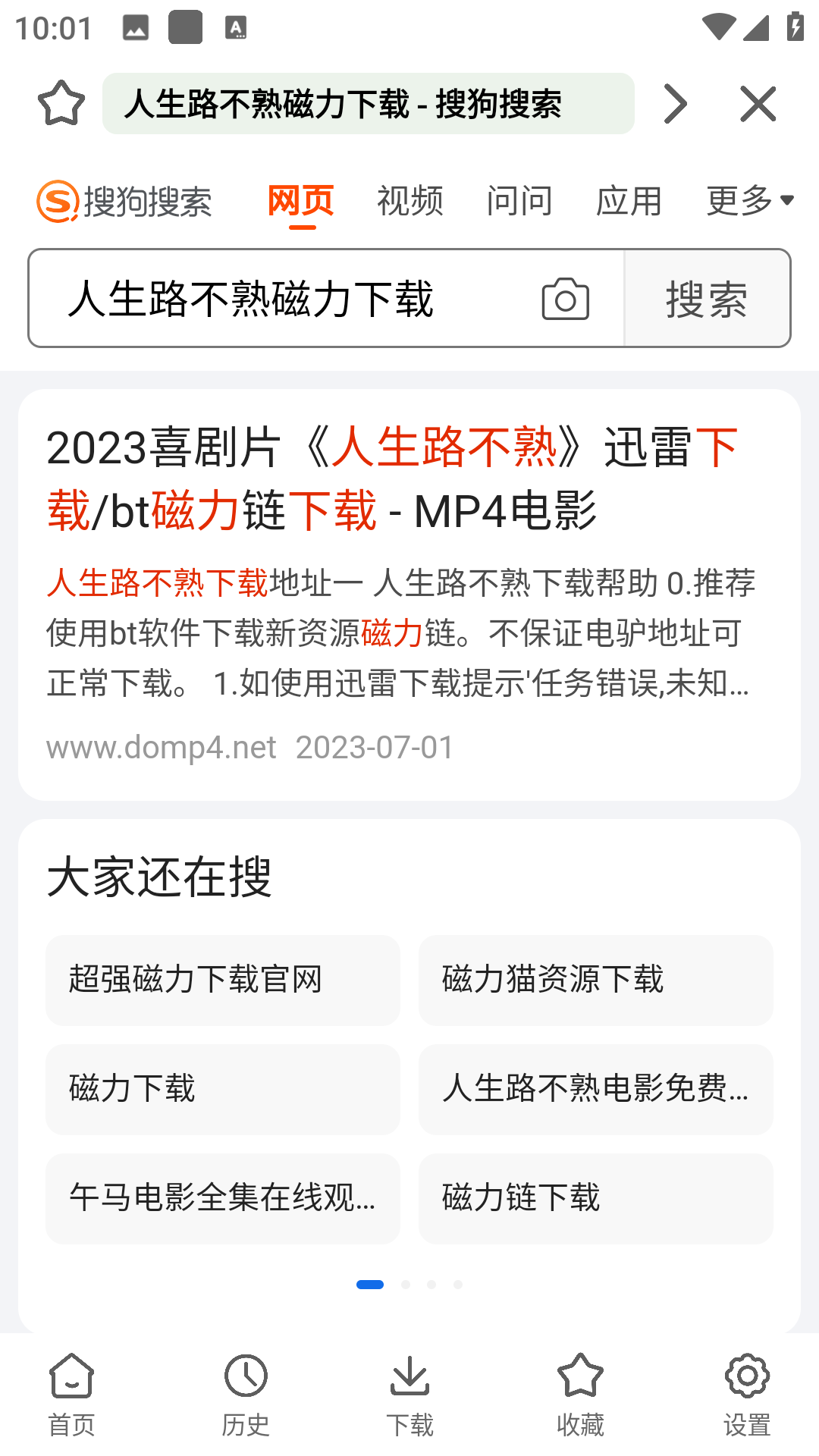Open camera image search
The image size is (819, 1456).
tap(566, 298)
